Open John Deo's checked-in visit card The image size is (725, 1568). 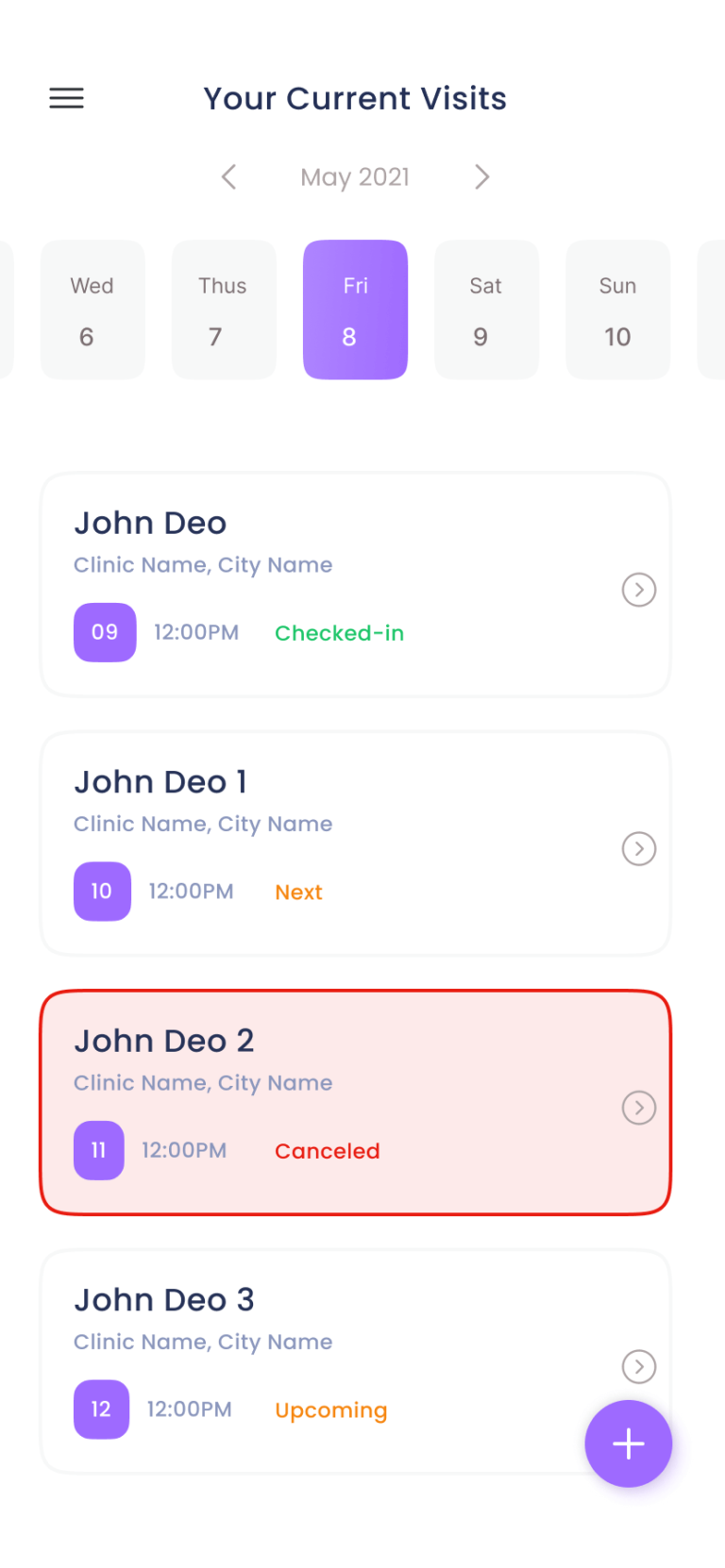point(355,585)
